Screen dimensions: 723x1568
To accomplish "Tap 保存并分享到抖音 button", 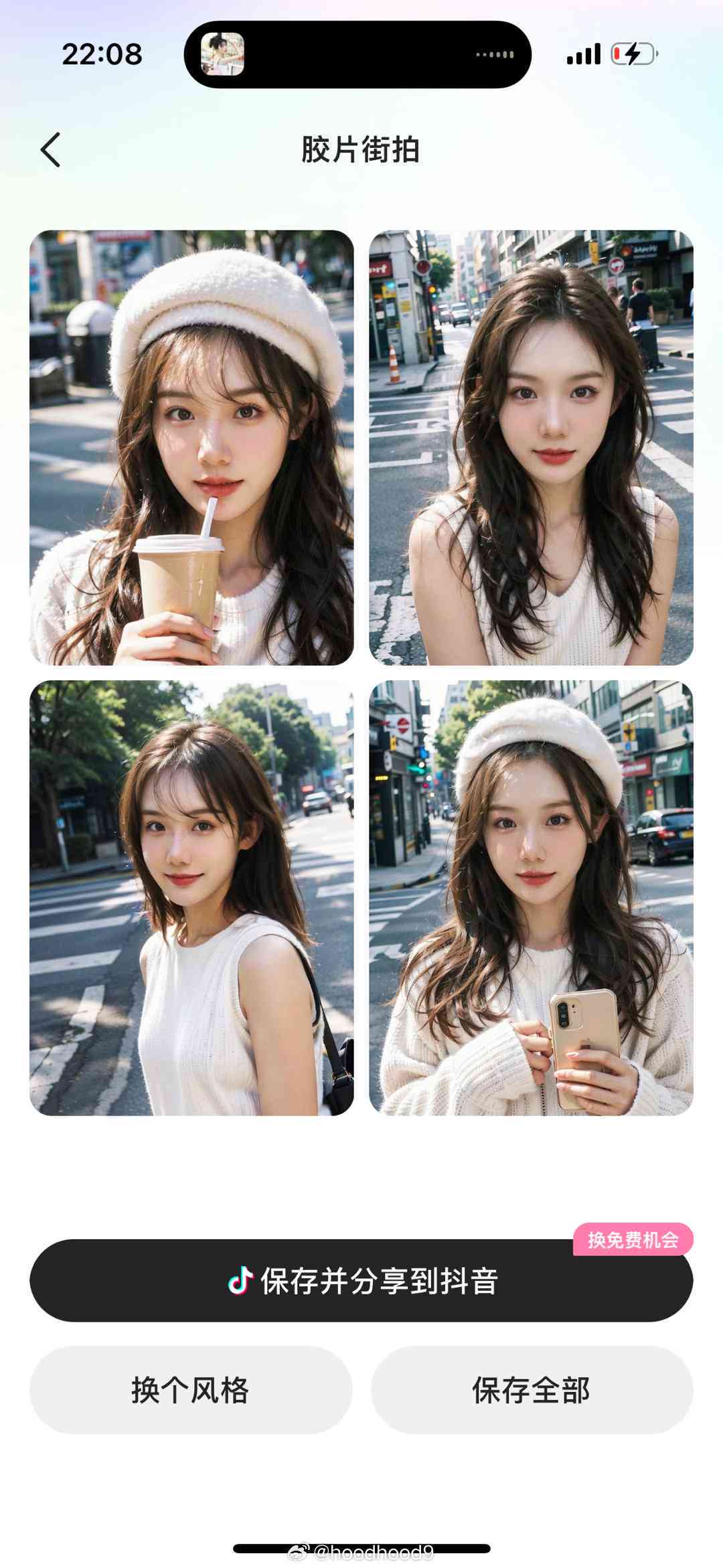I will click(x=361, y=1280).
